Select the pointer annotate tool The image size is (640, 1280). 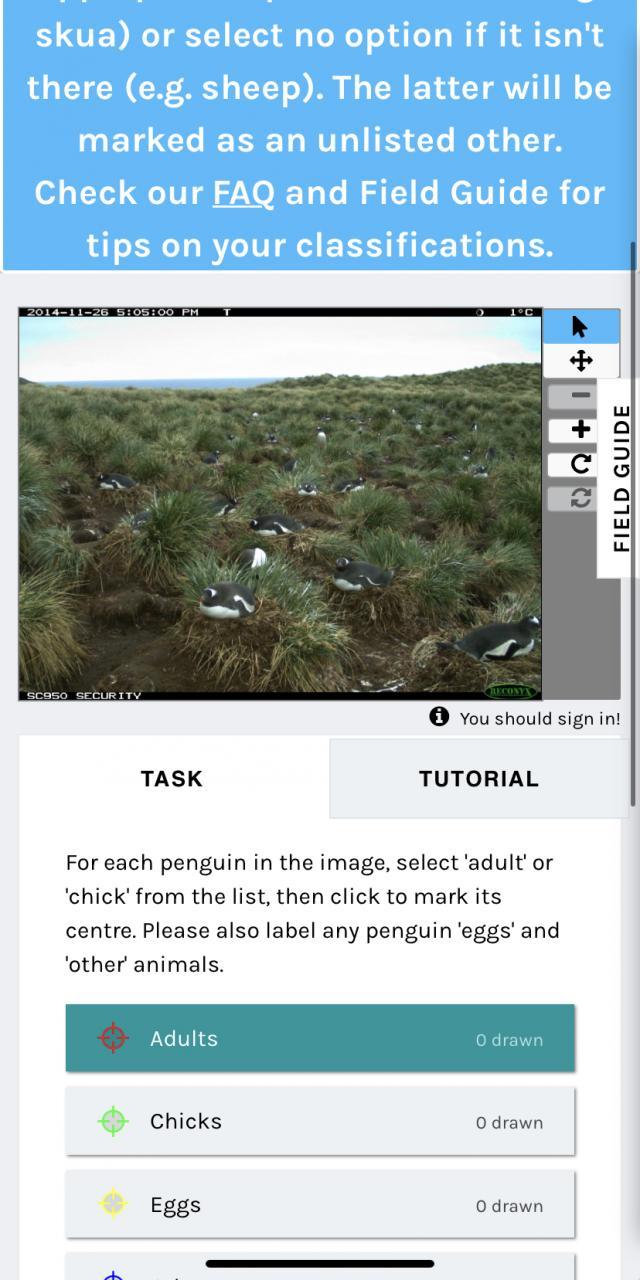580,327
